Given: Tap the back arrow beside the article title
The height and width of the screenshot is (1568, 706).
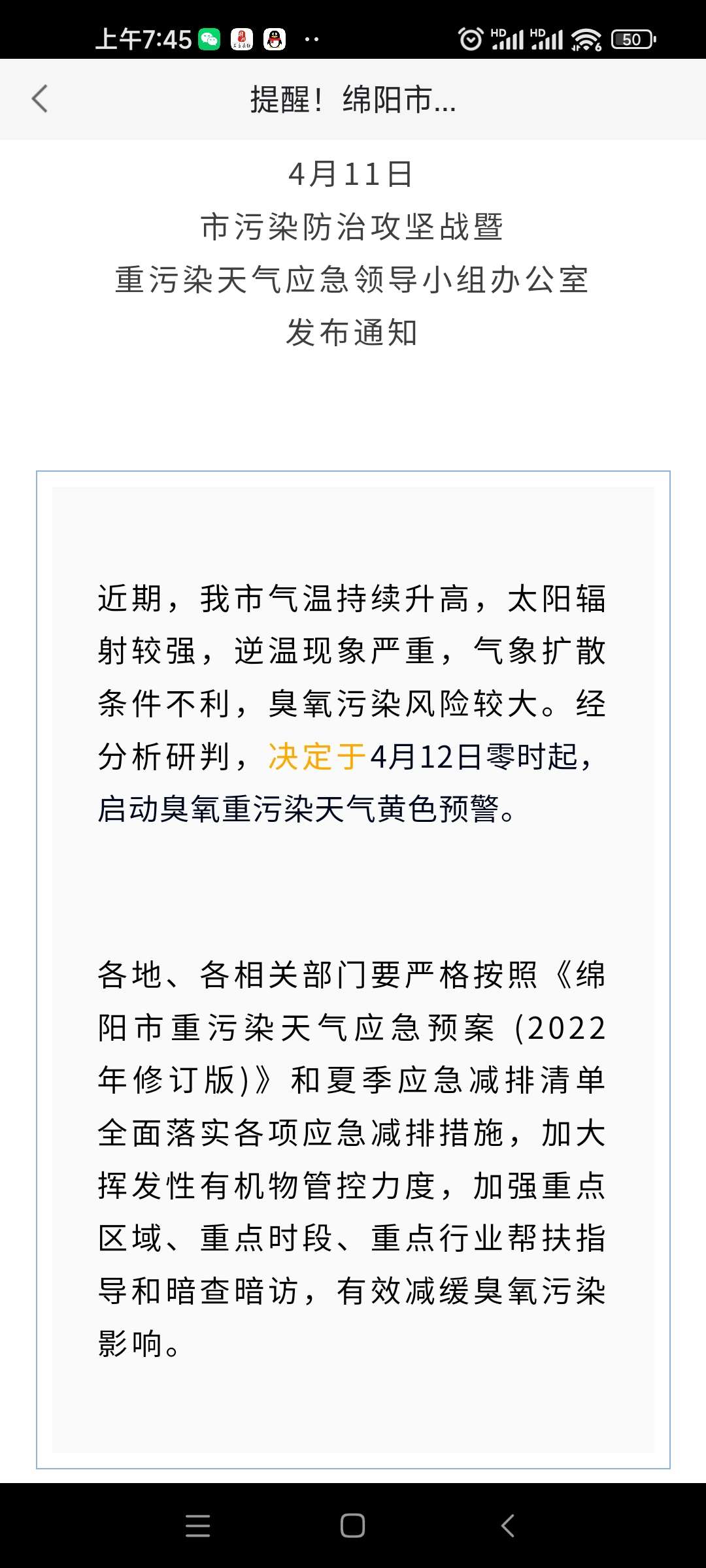Looking at the screenshot, I should pos(41,99).
